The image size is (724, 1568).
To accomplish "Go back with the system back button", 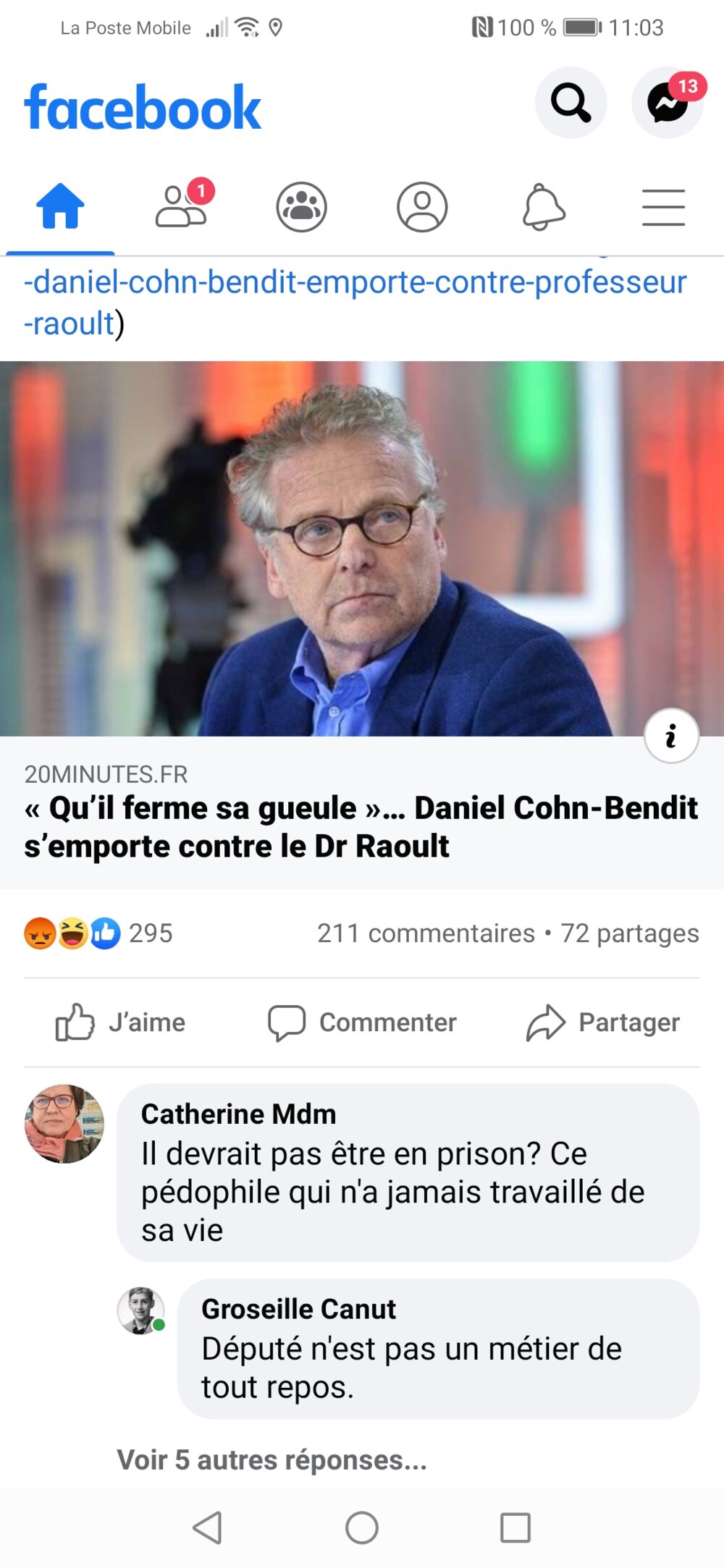I will pyautogui.click(x=208, y=1527).
